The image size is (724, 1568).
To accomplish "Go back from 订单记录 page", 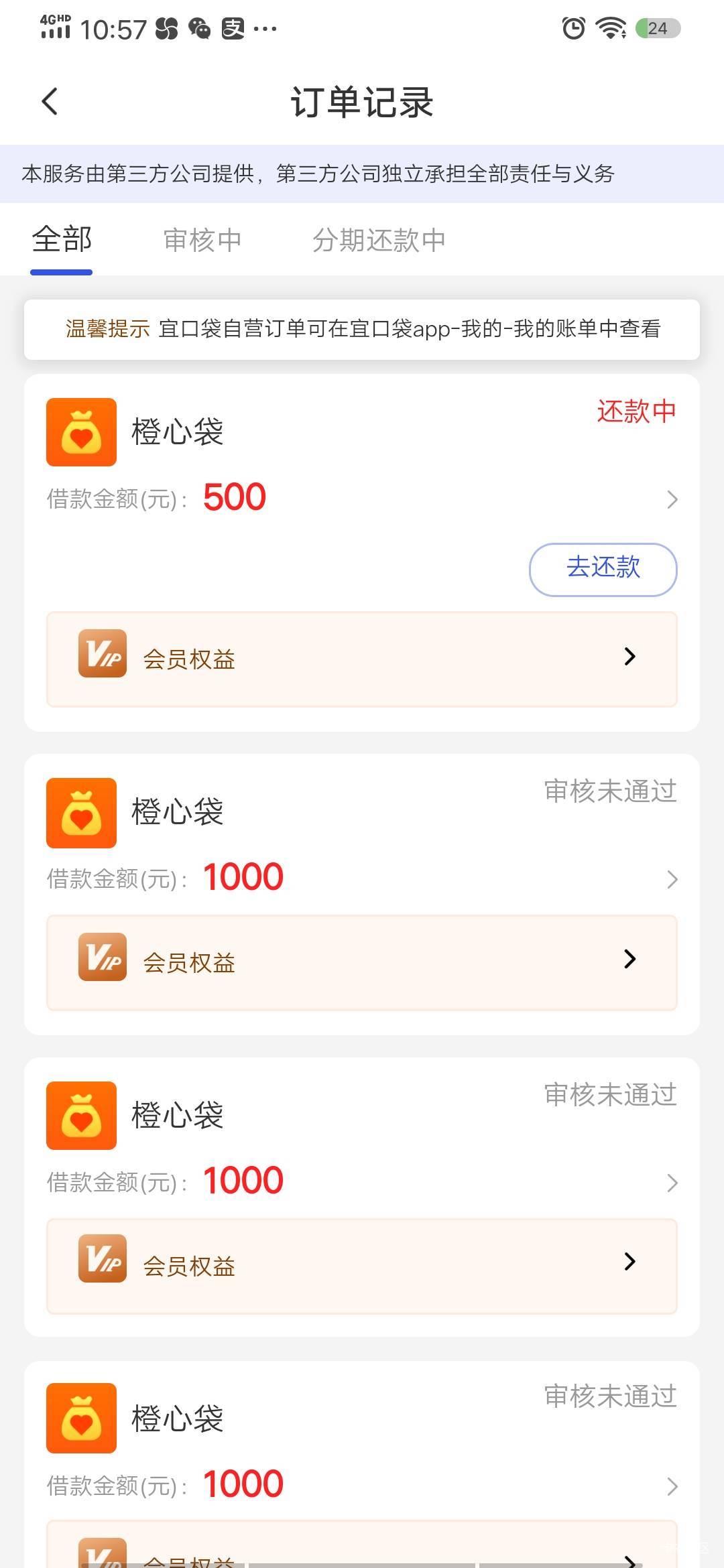I will pyautogui.click(x=50, y=102).
